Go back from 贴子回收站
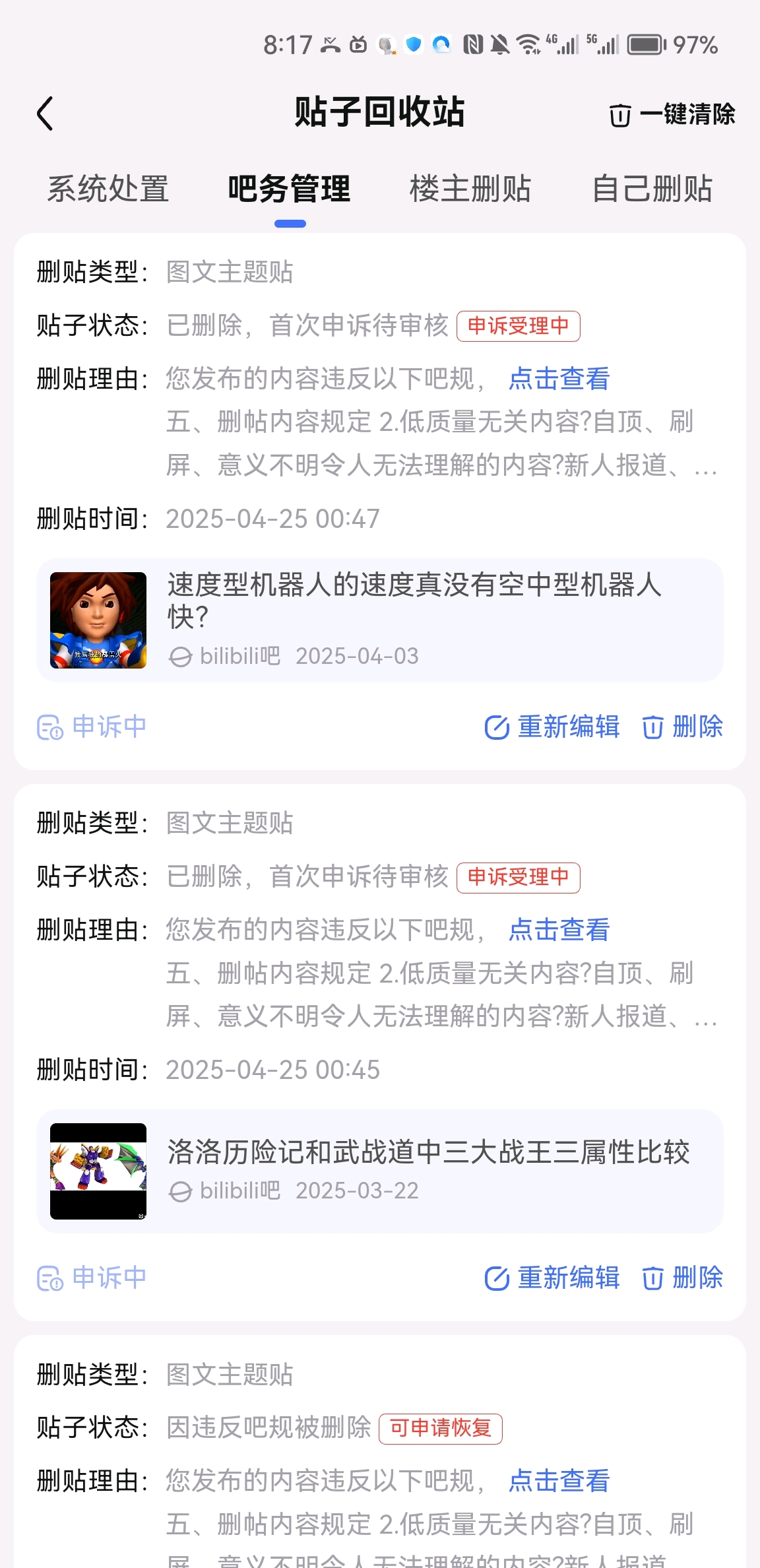Image resolution: width=760 pixels, height=1568 pixels. [x=45, y=114]
